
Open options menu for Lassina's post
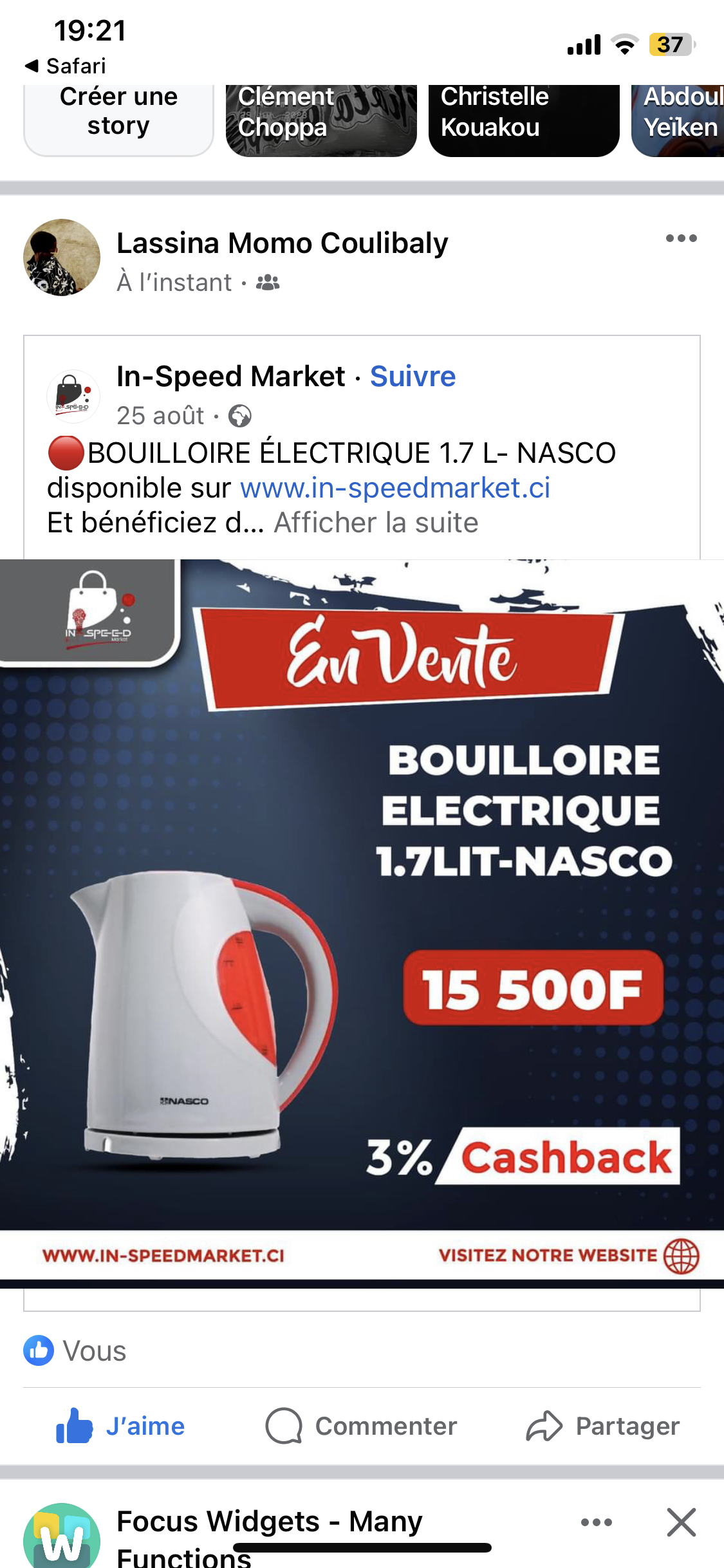click(x=681, y=239)
